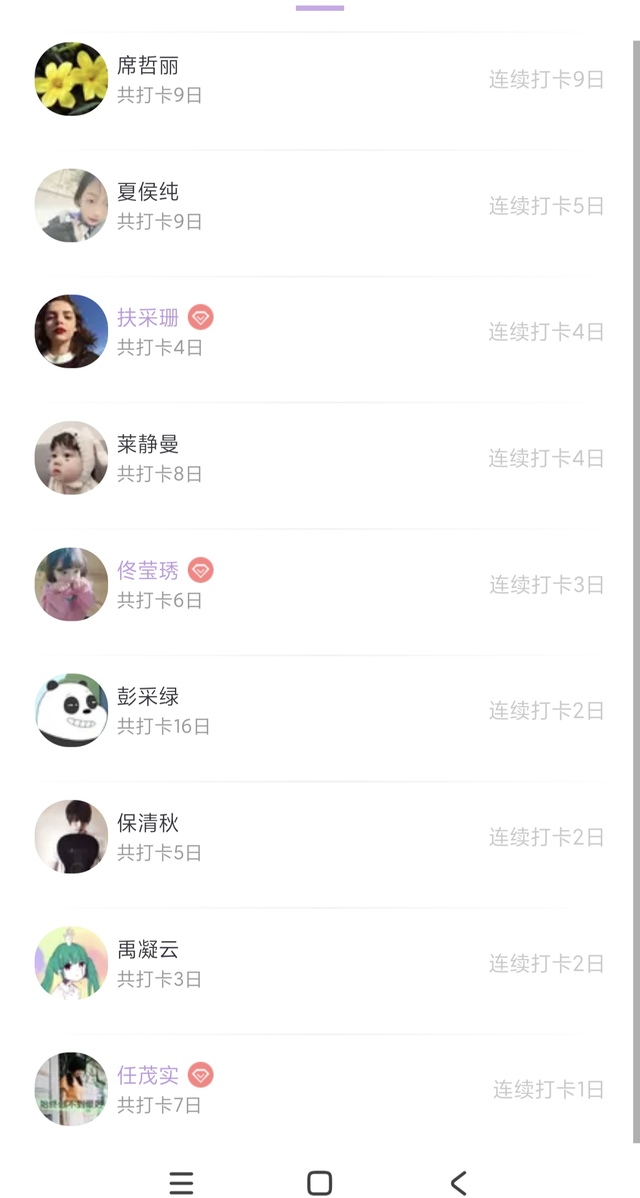Screen dimensions: 640x1198
Task: View 禹凝云's profile row
Action: (x=320, y=962)
